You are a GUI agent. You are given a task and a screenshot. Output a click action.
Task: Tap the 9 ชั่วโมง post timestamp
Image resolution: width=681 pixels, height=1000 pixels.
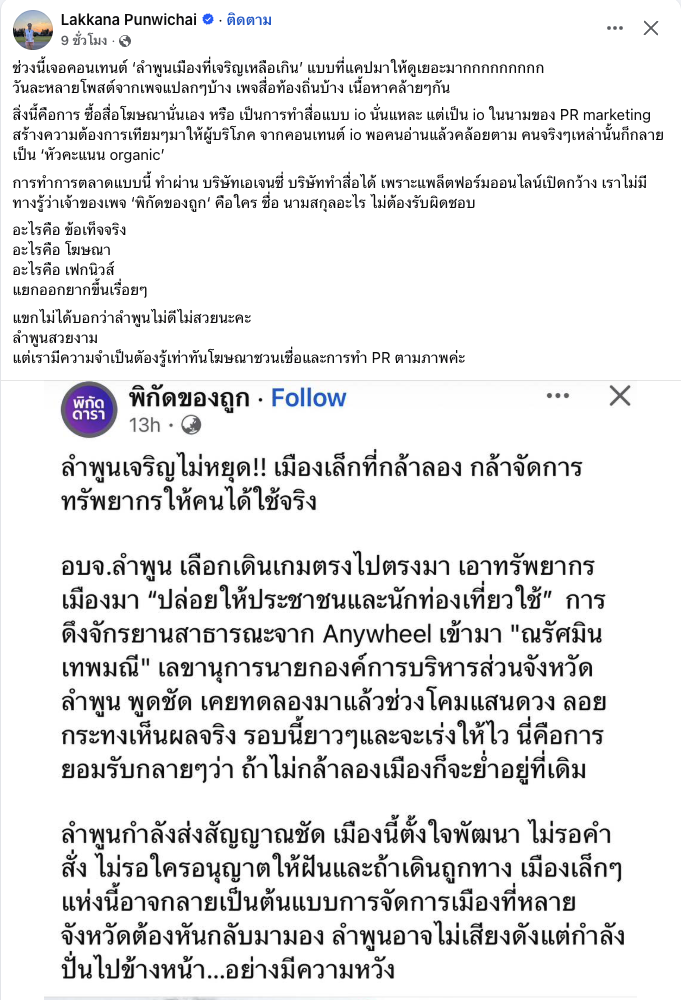85,41
